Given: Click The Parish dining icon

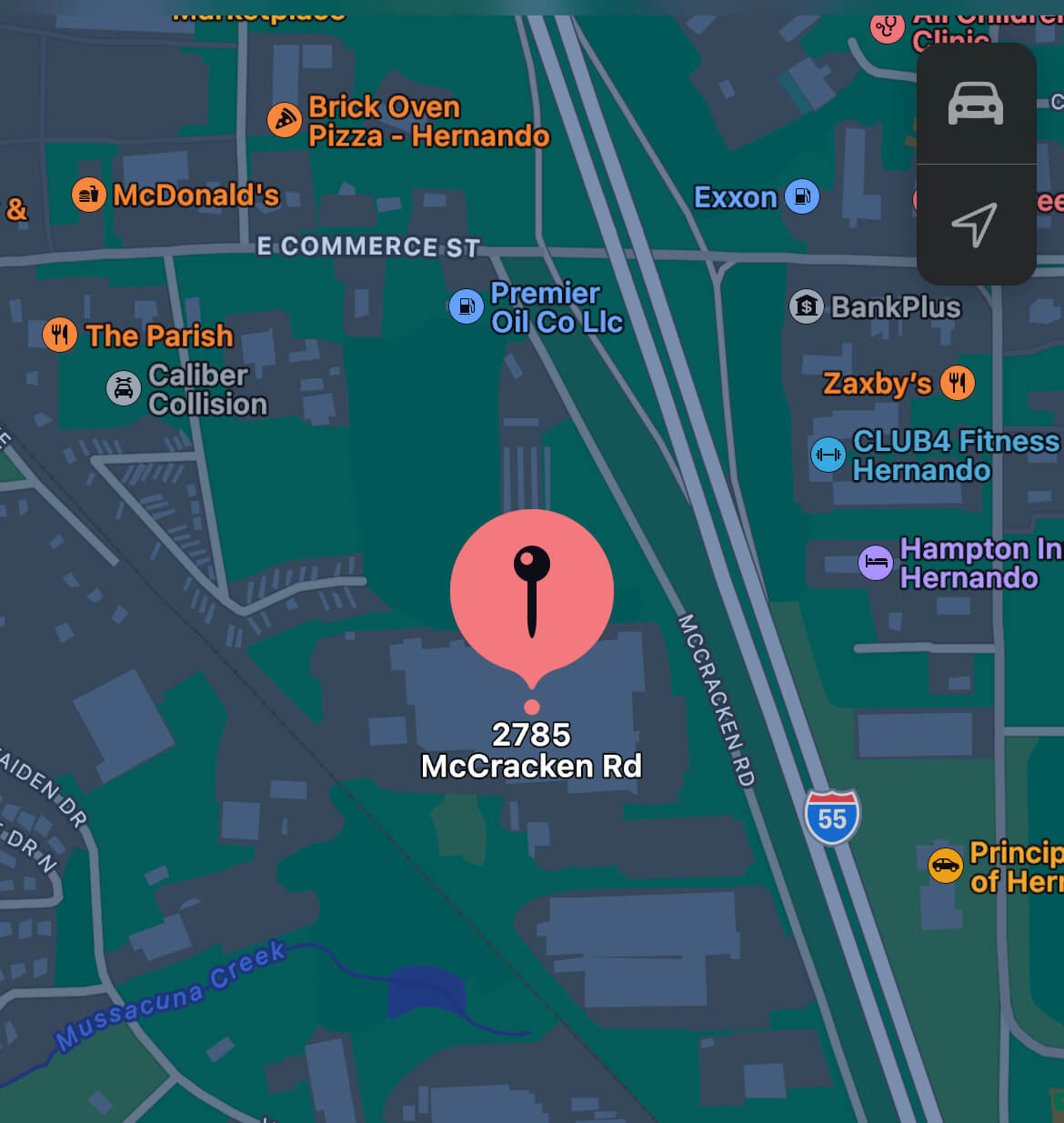Looking at the screenshot, I should [x=58, y=335].
